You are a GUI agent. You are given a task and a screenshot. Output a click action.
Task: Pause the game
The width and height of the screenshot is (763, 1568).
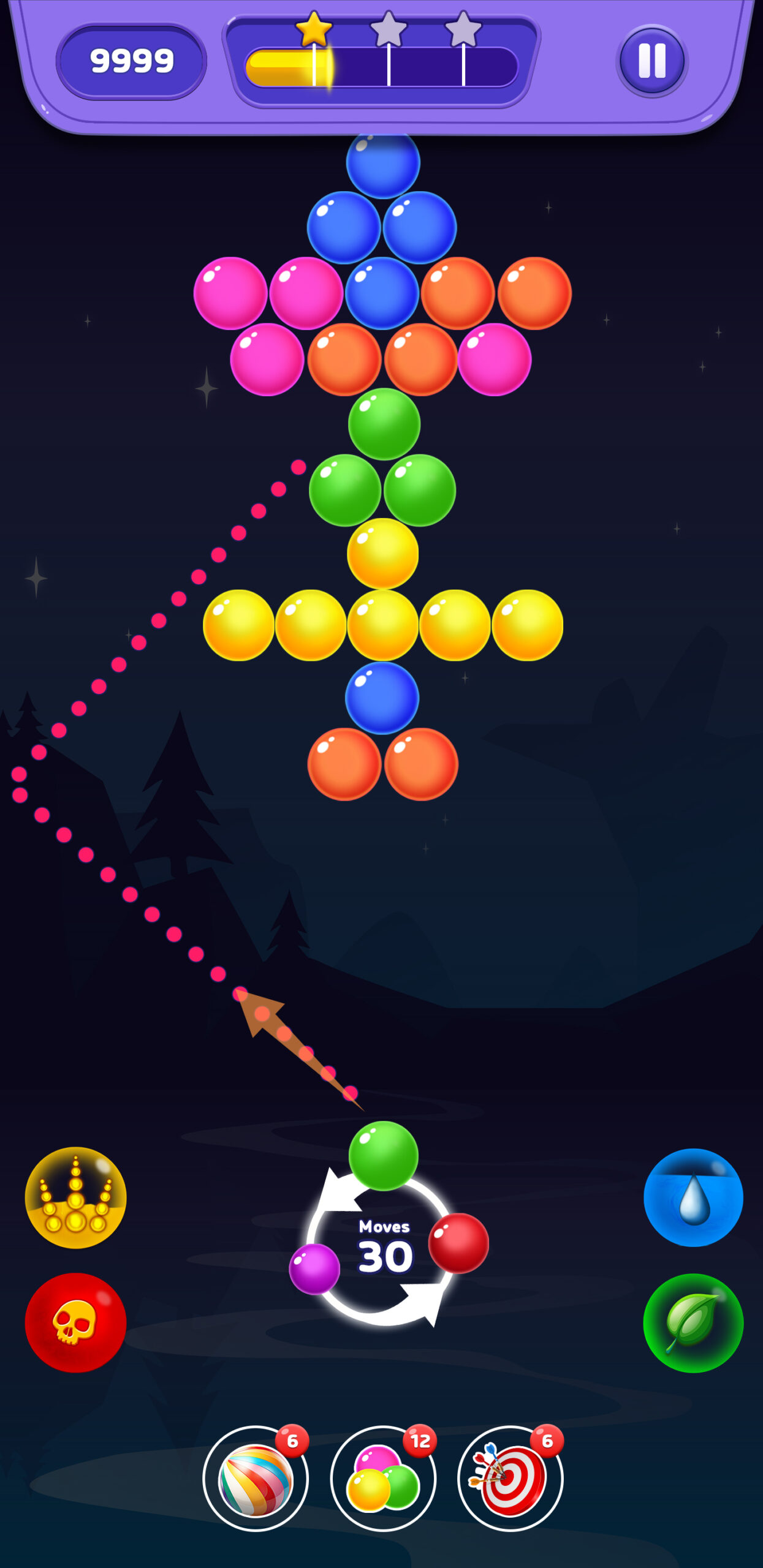tap(651, 61)
